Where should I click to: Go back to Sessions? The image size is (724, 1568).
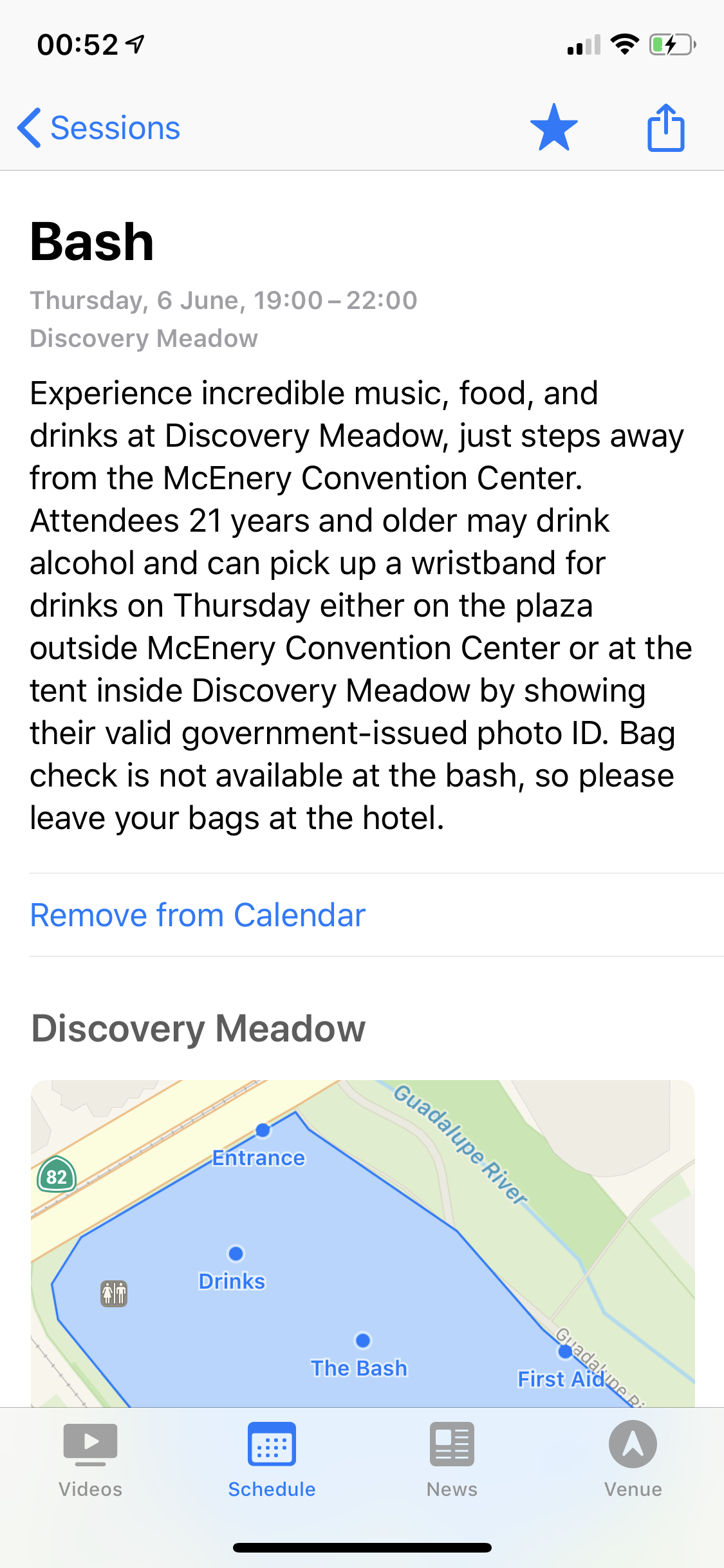pyautogui.click(x=100, y=128)
